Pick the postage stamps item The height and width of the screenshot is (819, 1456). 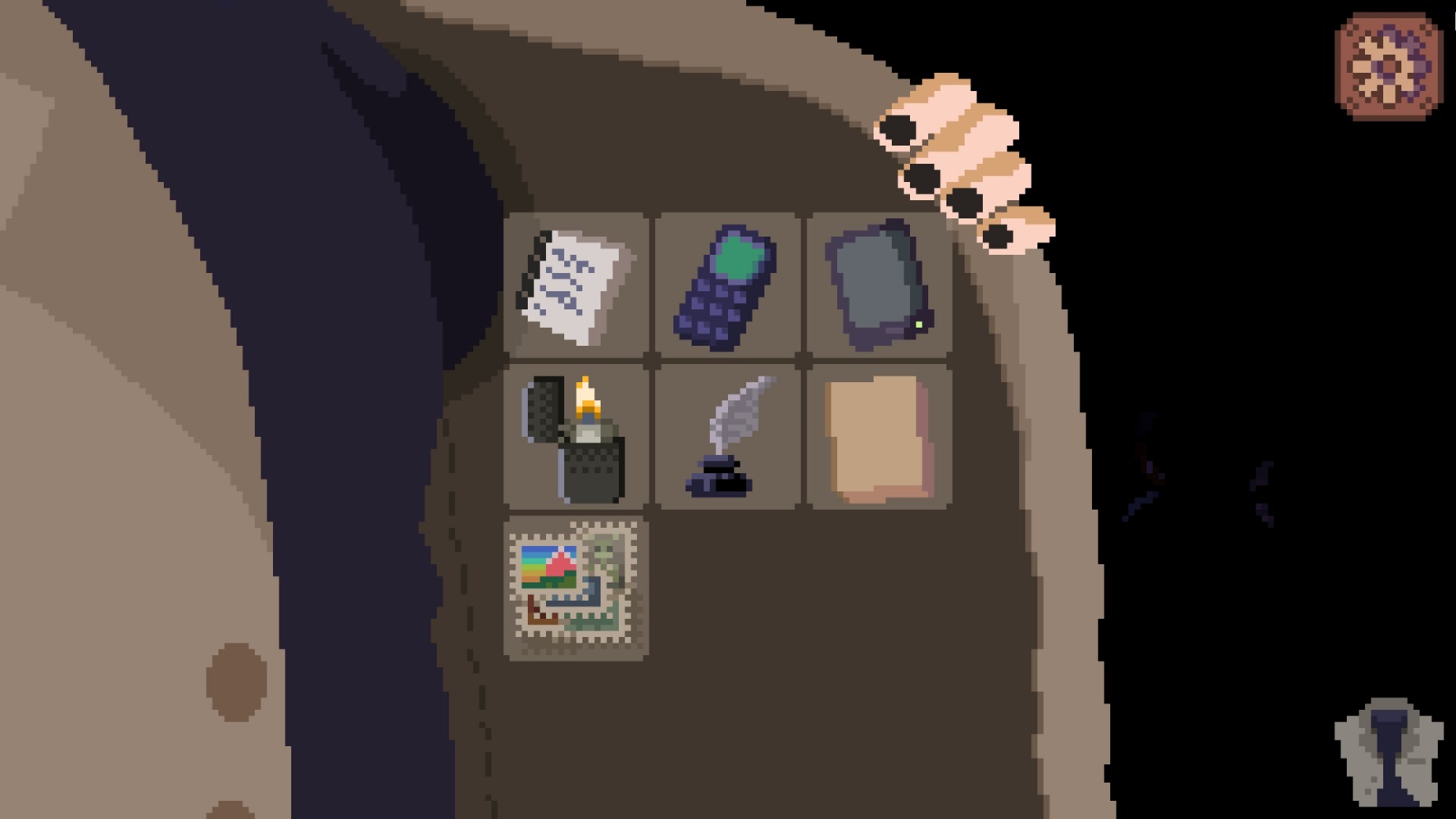576,589
